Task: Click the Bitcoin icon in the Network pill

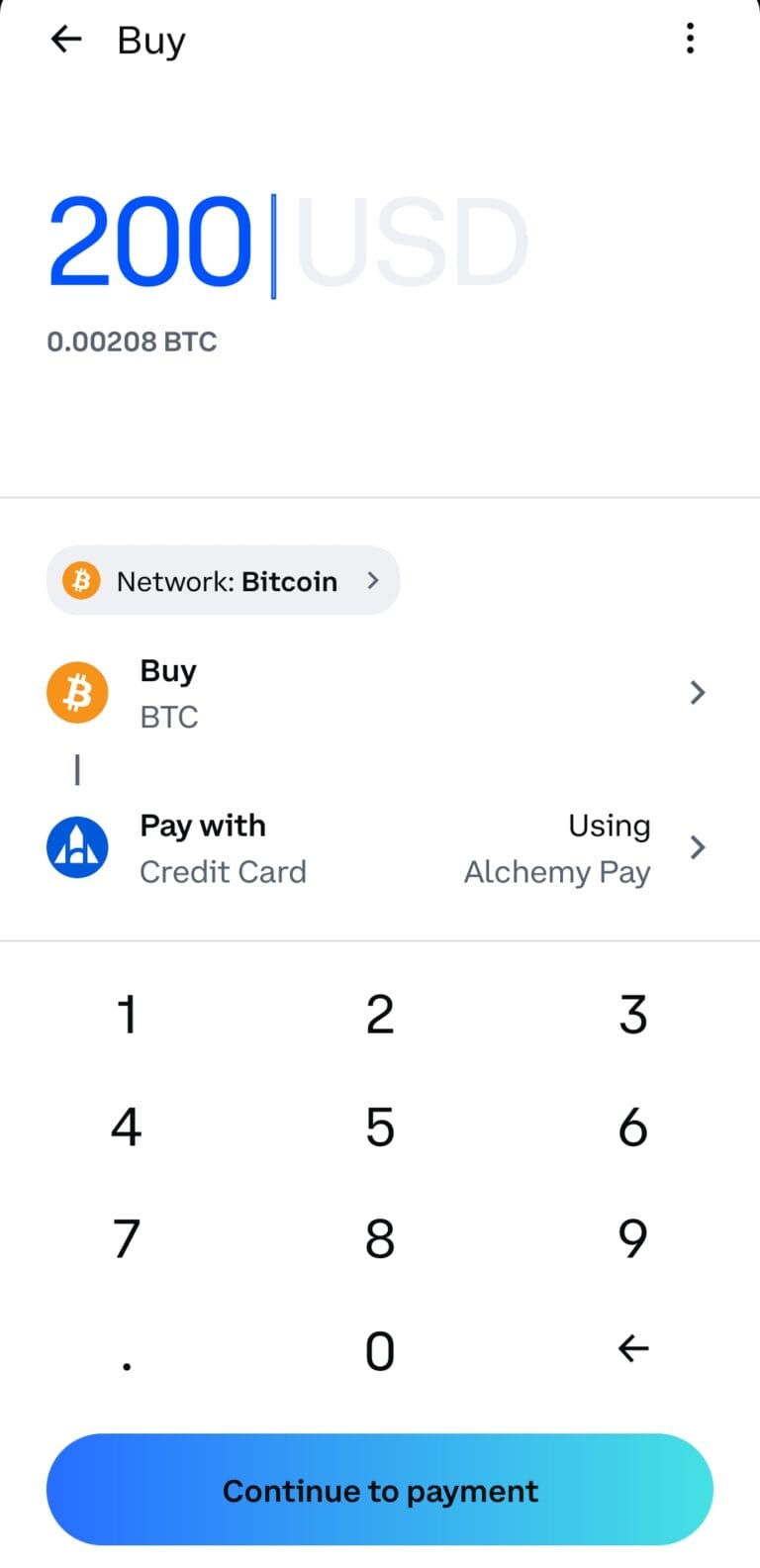Action: pos(80,580)
